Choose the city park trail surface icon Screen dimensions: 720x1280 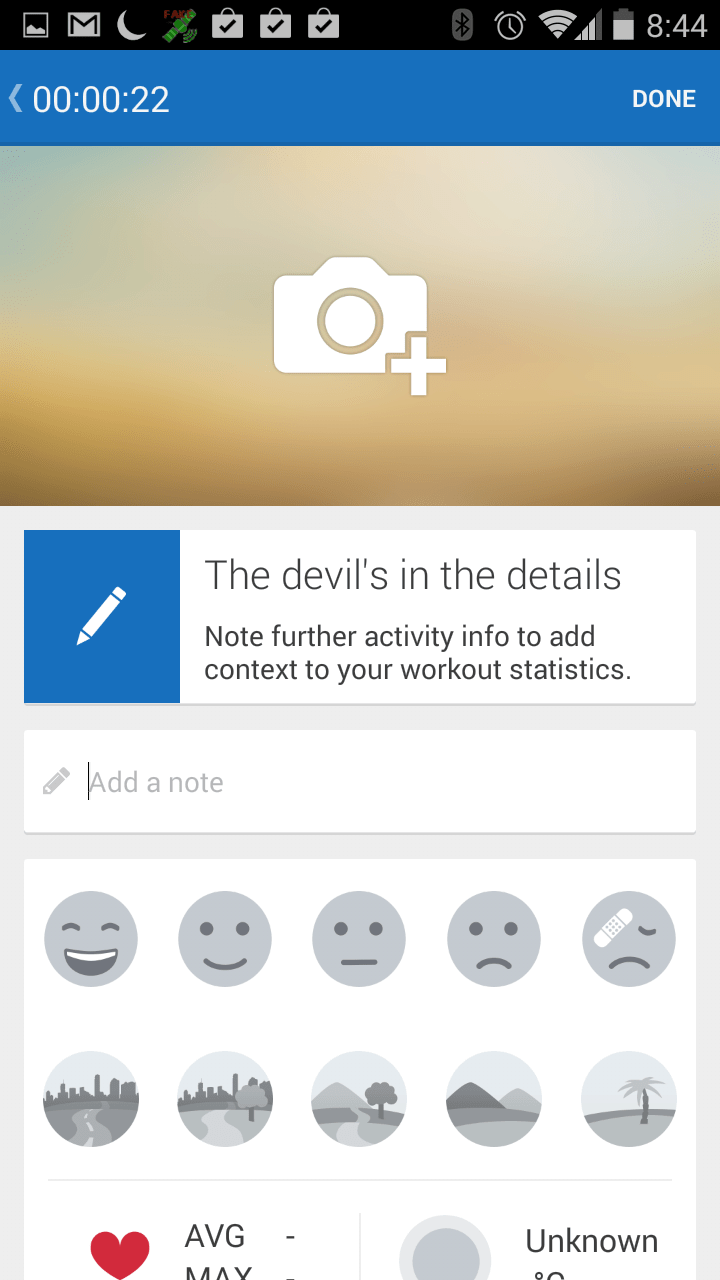(225, 1098)
